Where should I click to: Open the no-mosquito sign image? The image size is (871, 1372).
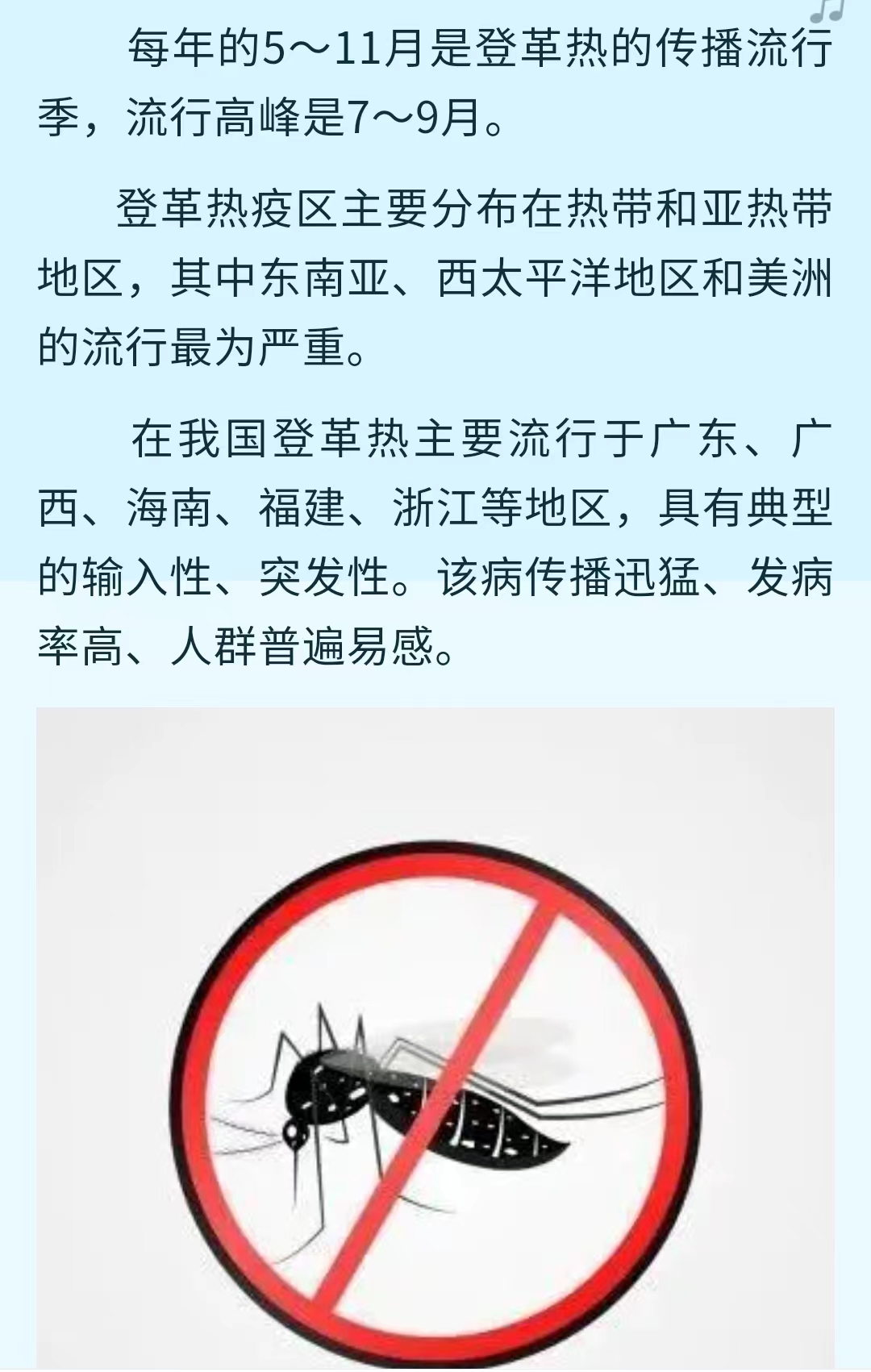point(435,1039)
